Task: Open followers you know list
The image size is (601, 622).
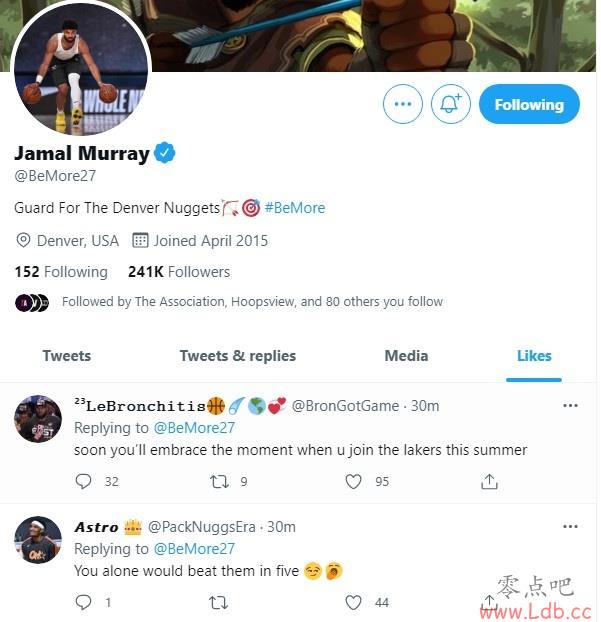Action: 252,301
